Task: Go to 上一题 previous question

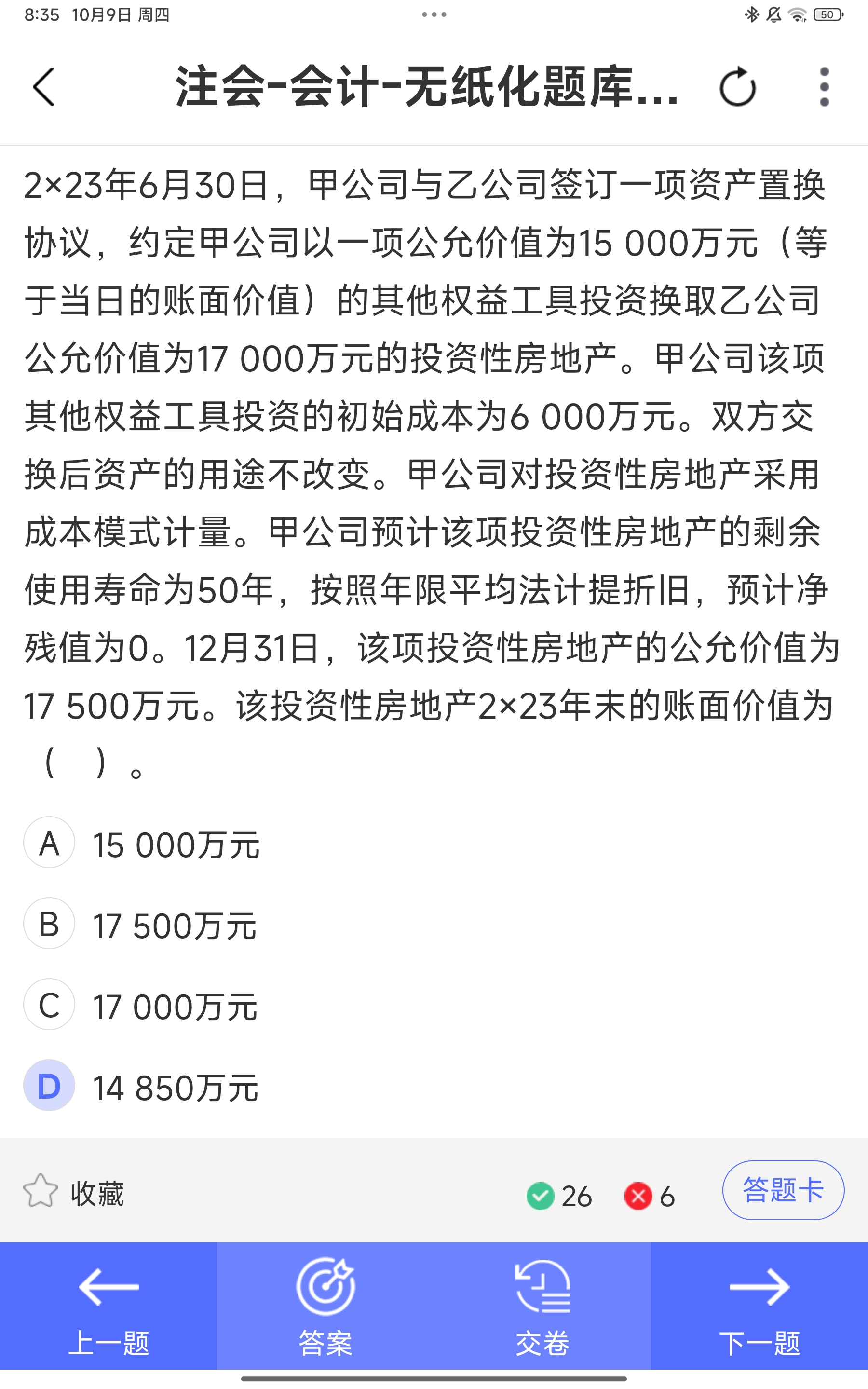Action: 108,1306
